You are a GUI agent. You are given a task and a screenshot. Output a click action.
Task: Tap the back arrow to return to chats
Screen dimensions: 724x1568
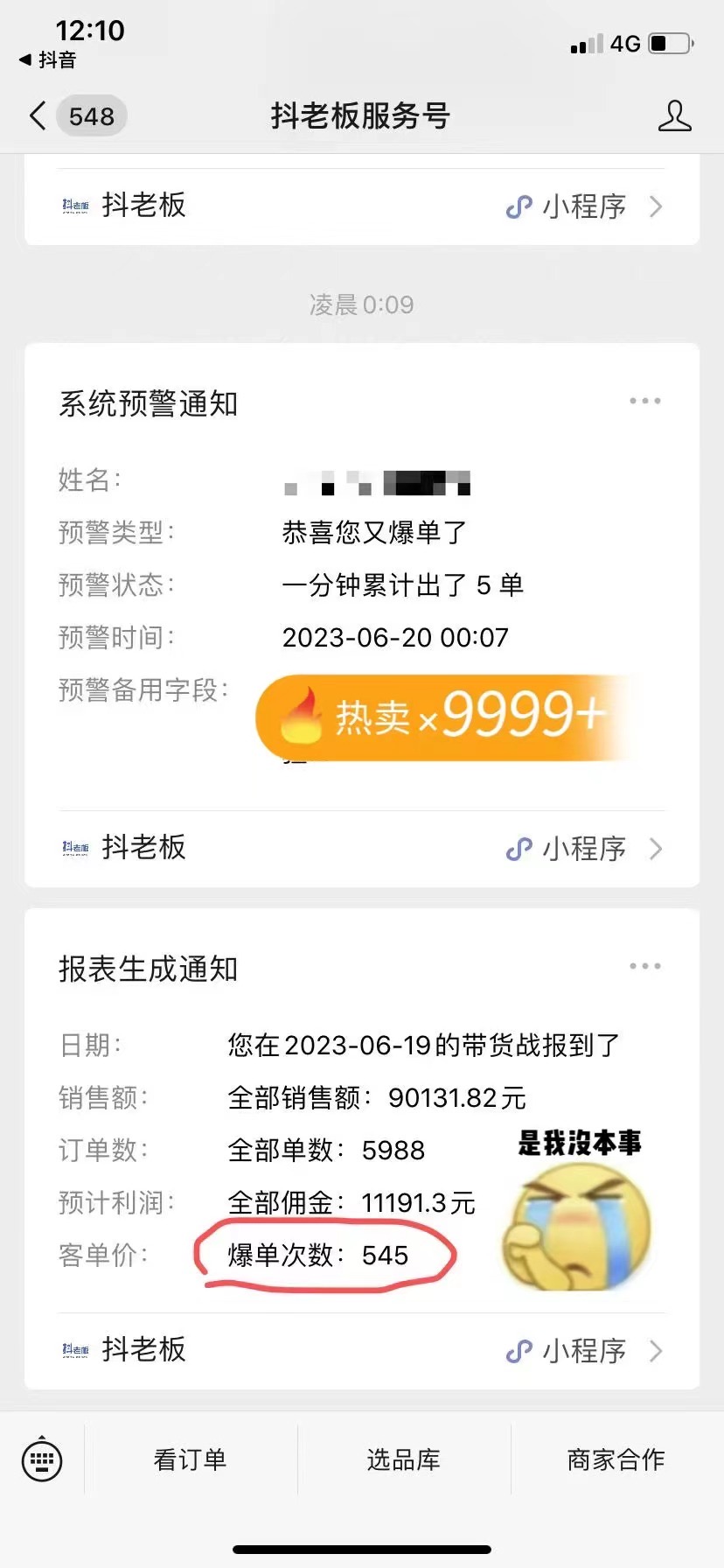35,115
